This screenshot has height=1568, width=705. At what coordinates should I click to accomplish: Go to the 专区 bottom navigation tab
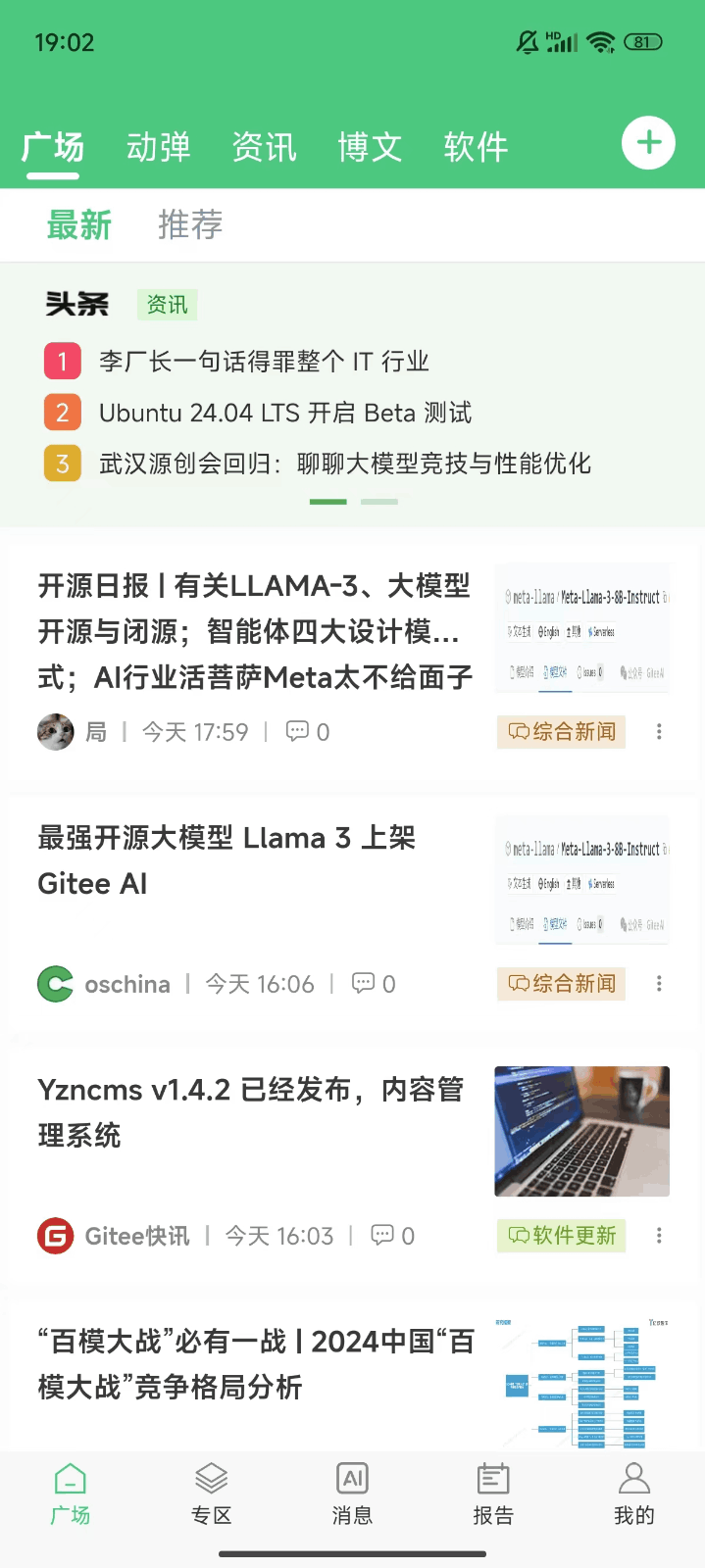click(211, 1494)
